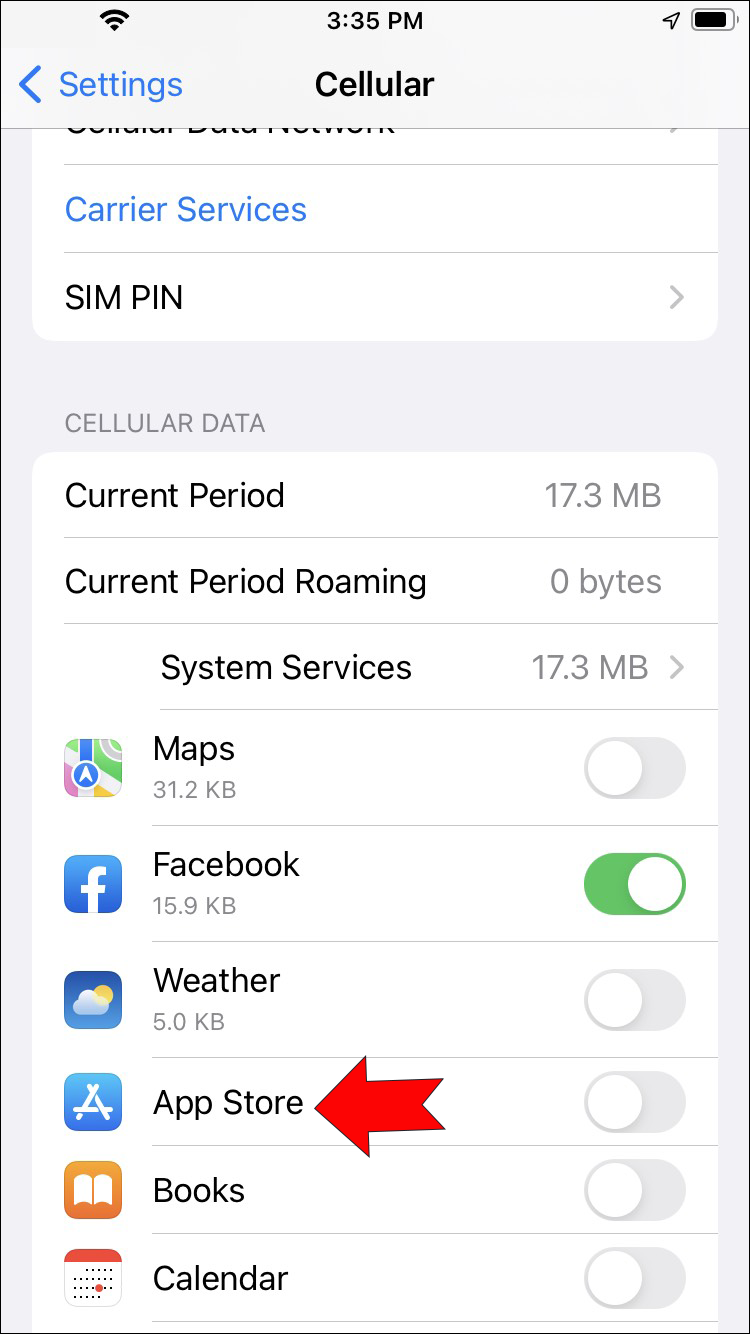Turn on cellular data for Weather
The image size is (750, 1334).
click(x=634, y=1000)
